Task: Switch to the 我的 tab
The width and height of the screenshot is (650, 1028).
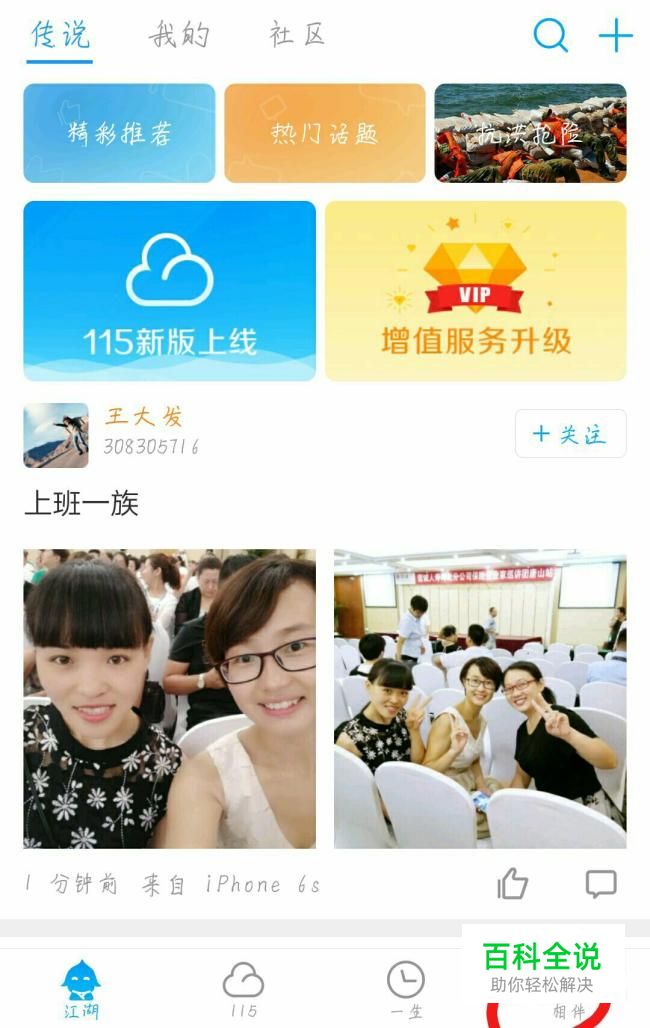Action: [x=180, y=36]
